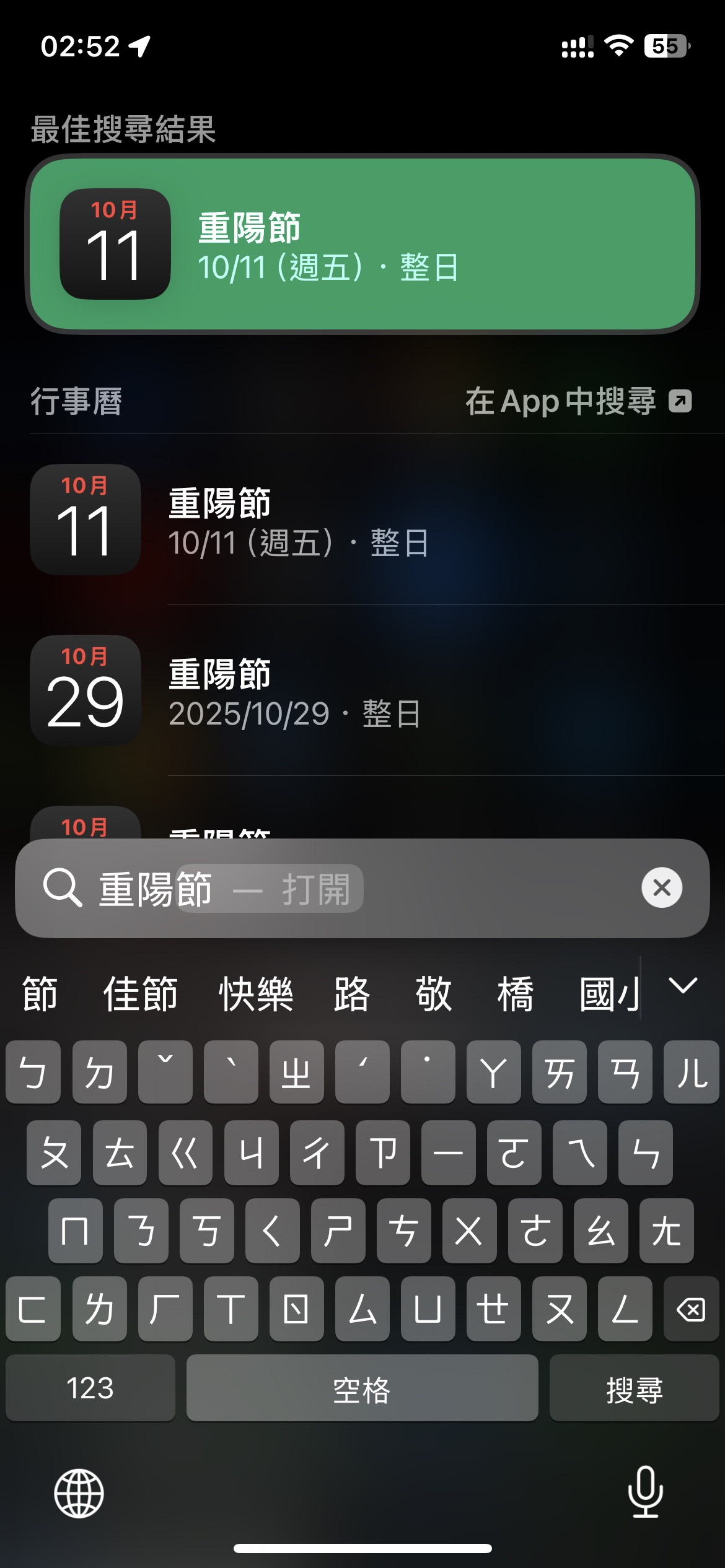Hit the 搜尋 key on the keyboard
This screenshot has width=725, height=1568.
[634, 1387]
